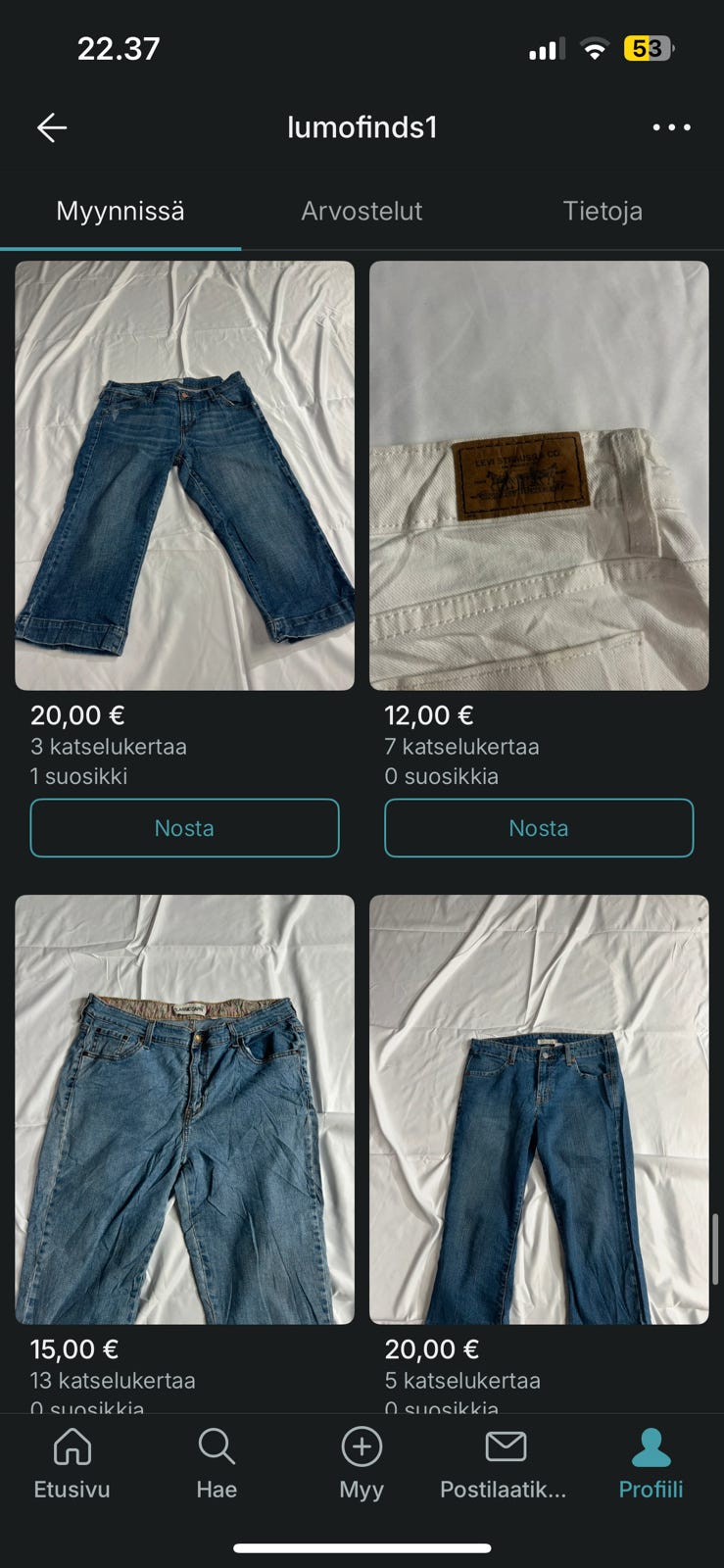Screen dimensions: 724x1568
Task: Open the three-dot options menu
Action: [671, 127]
